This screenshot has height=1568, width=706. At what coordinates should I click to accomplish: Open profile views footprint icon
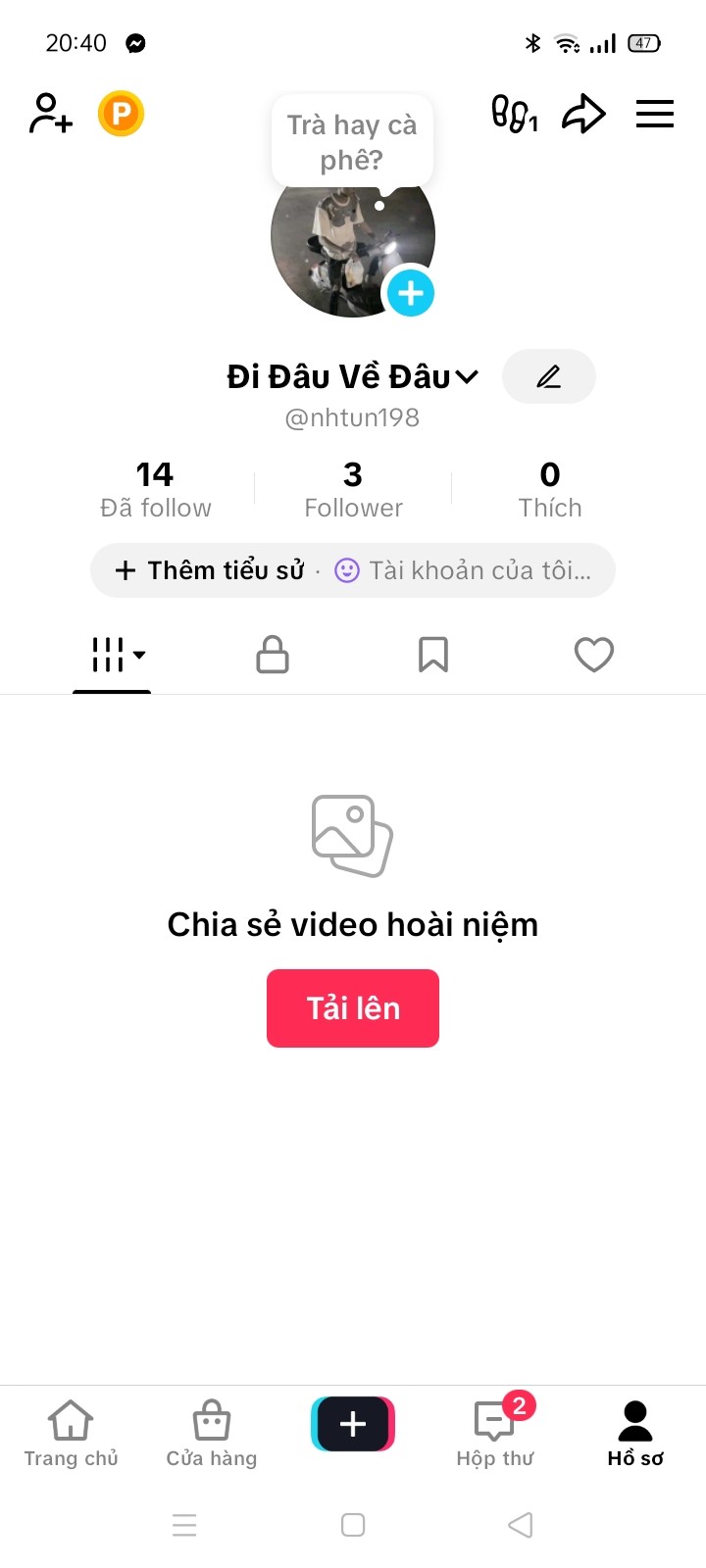coord(515,114)
